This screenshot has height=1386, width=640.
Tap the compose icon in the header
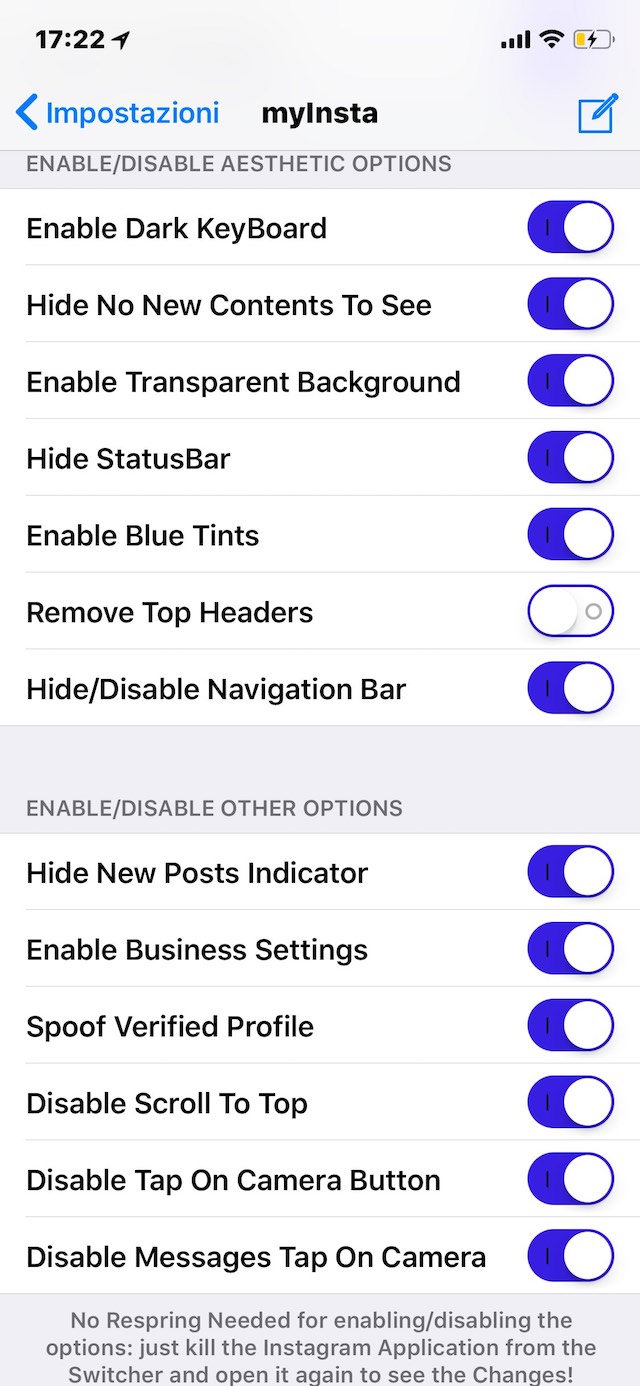[x=598, y=114]
